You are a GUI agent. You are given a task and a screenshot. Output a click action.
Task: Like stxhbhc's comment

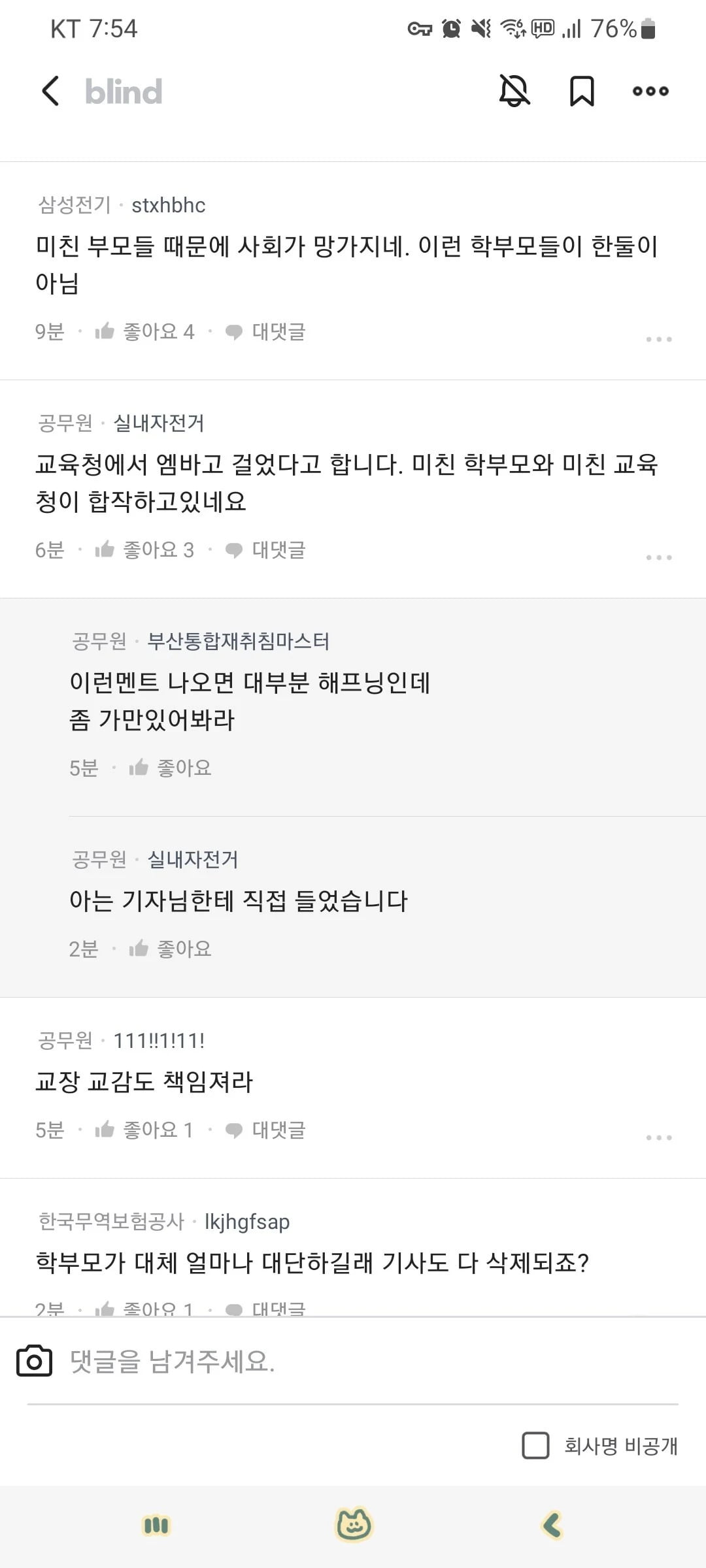click(144, 332)
